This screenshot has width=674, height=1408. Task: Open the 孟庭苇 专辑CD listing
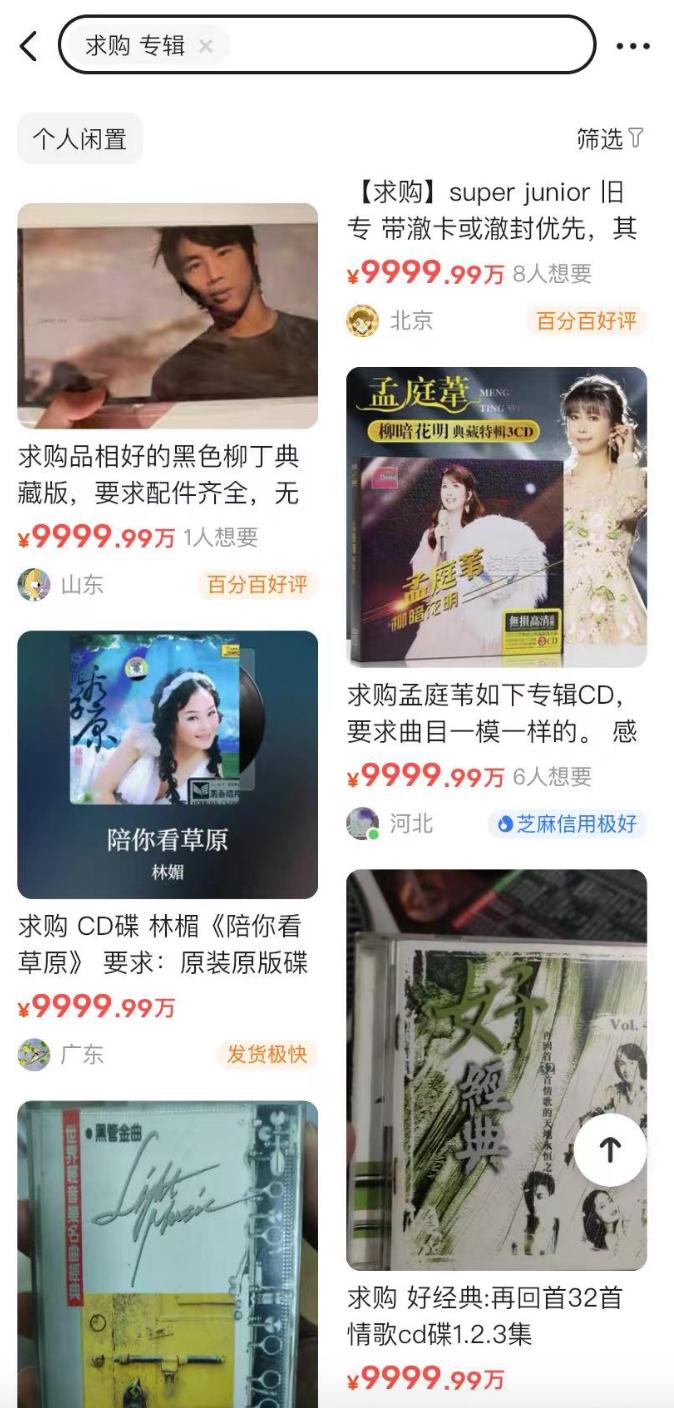tap(496, 516)
